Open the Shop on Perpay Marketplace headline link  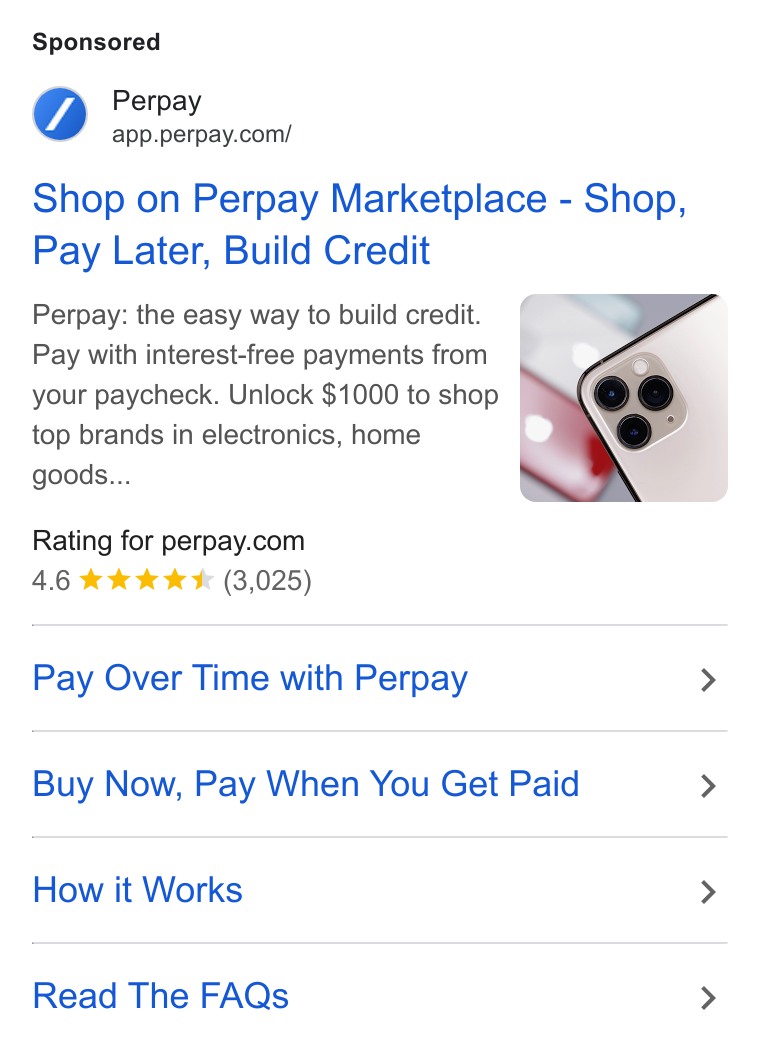(360, 225)
